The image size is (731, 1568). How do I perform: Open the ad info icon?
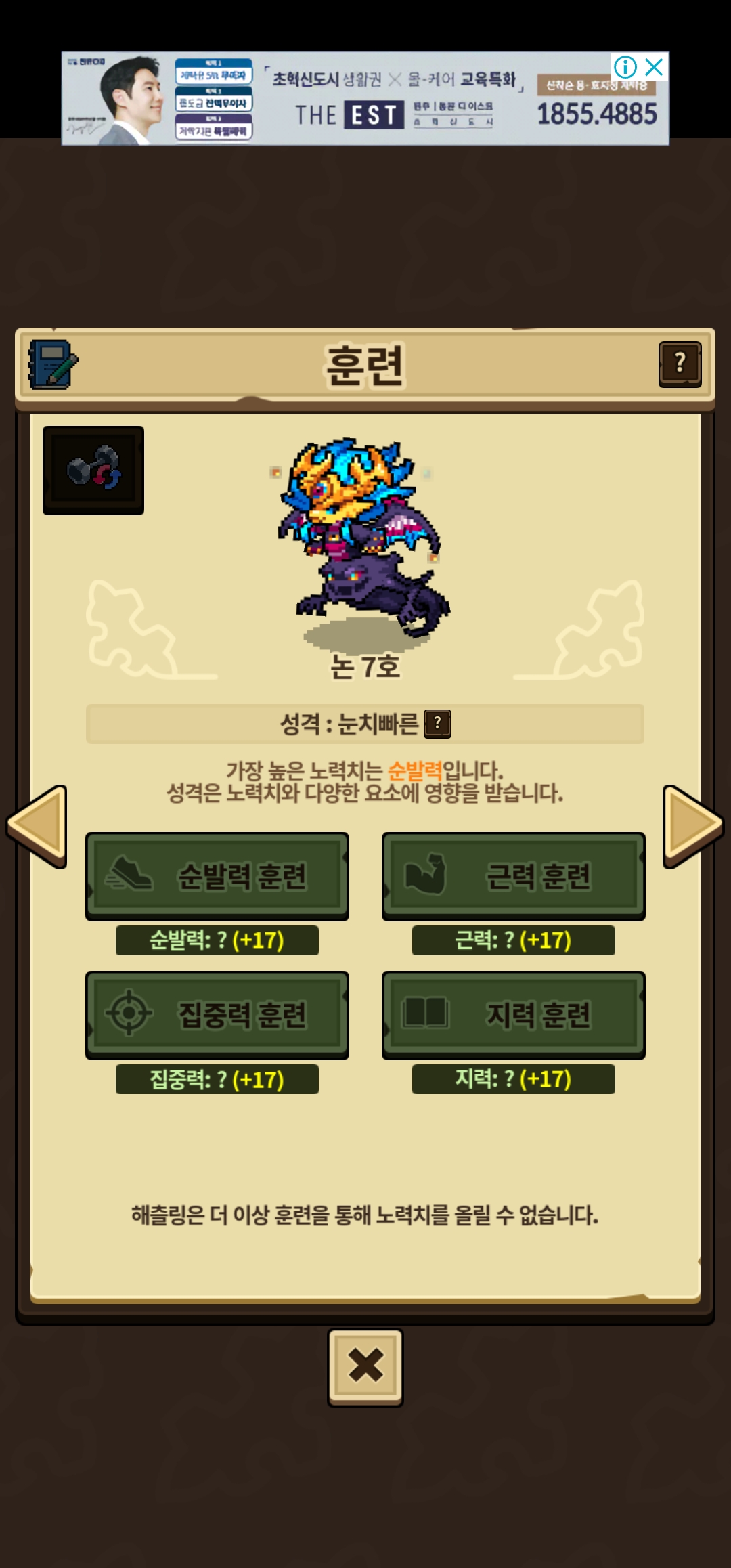tap(625, 67)
